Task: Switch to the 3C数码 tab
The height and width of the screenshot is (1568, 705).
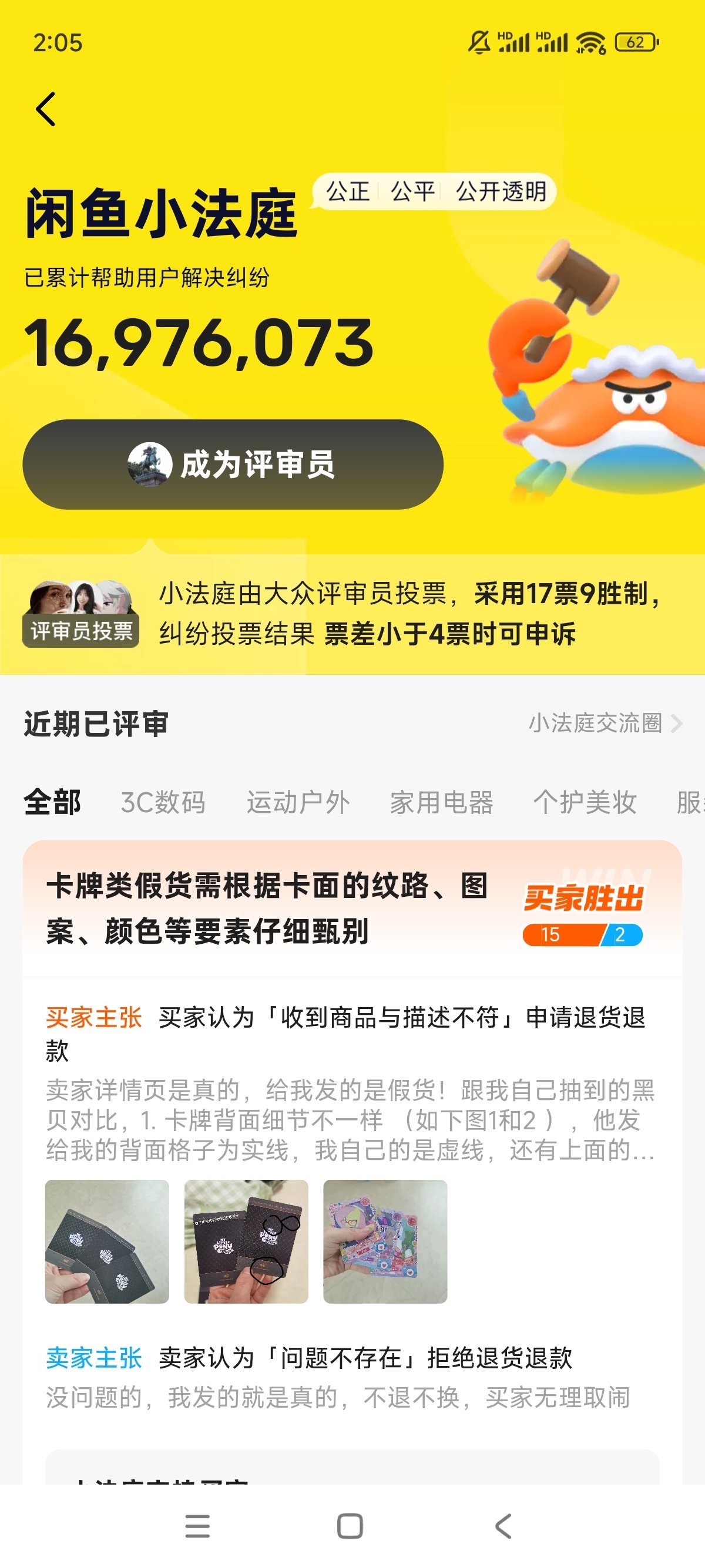Action: pyautogui.click(x=163, y=802)
